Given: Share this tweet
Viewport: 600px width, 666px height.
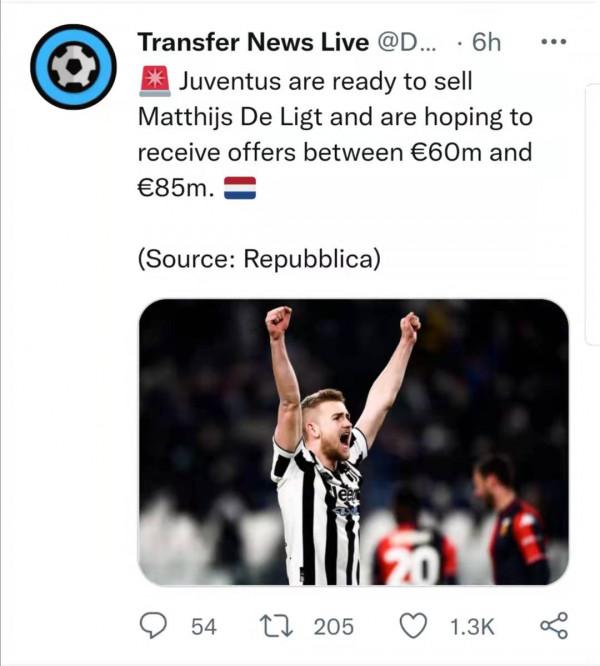Looking at the screenshot, I should point(552,625).
